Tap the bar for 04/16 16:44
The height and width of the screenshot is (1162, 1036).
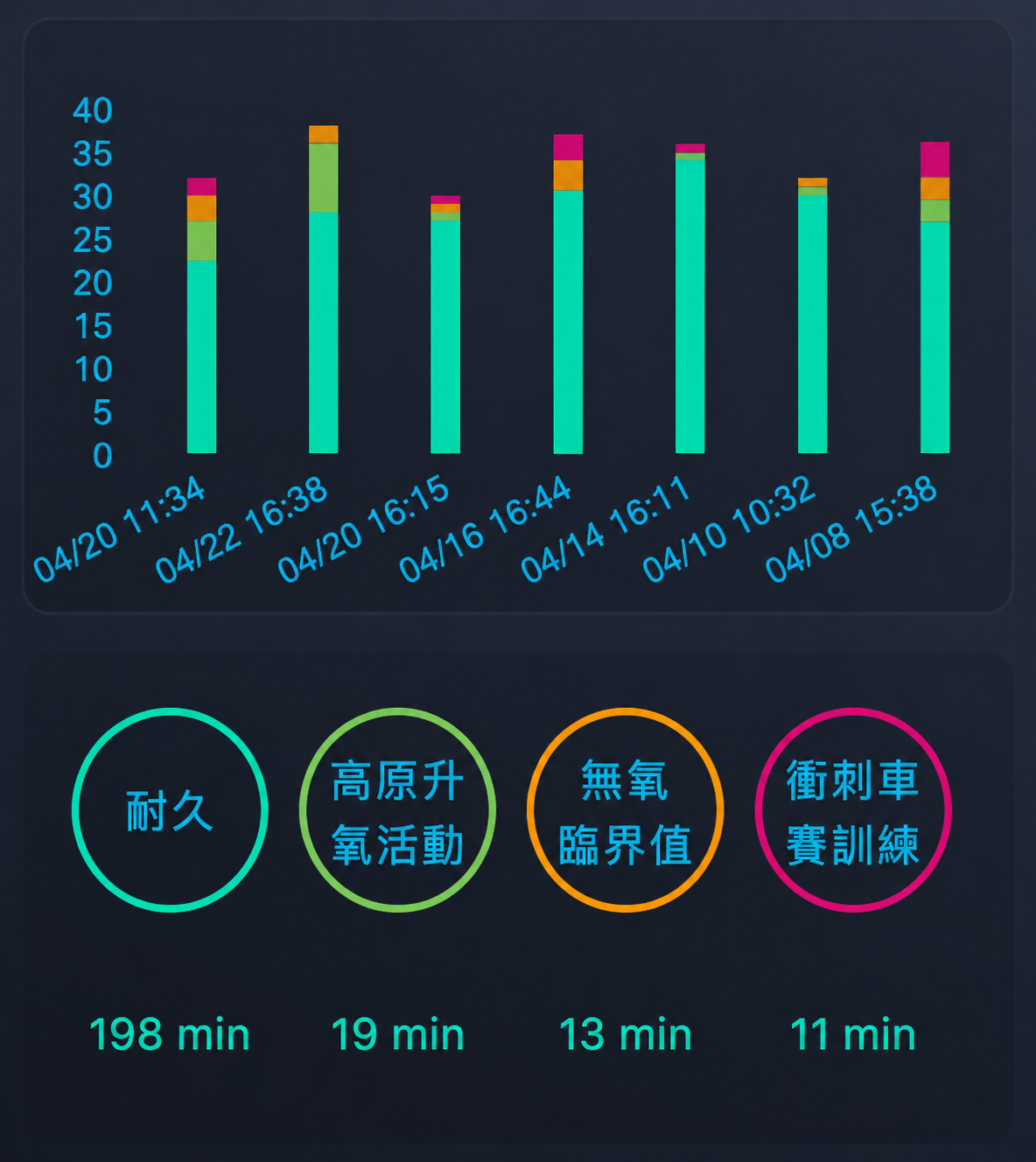click(x=568, y=294)
